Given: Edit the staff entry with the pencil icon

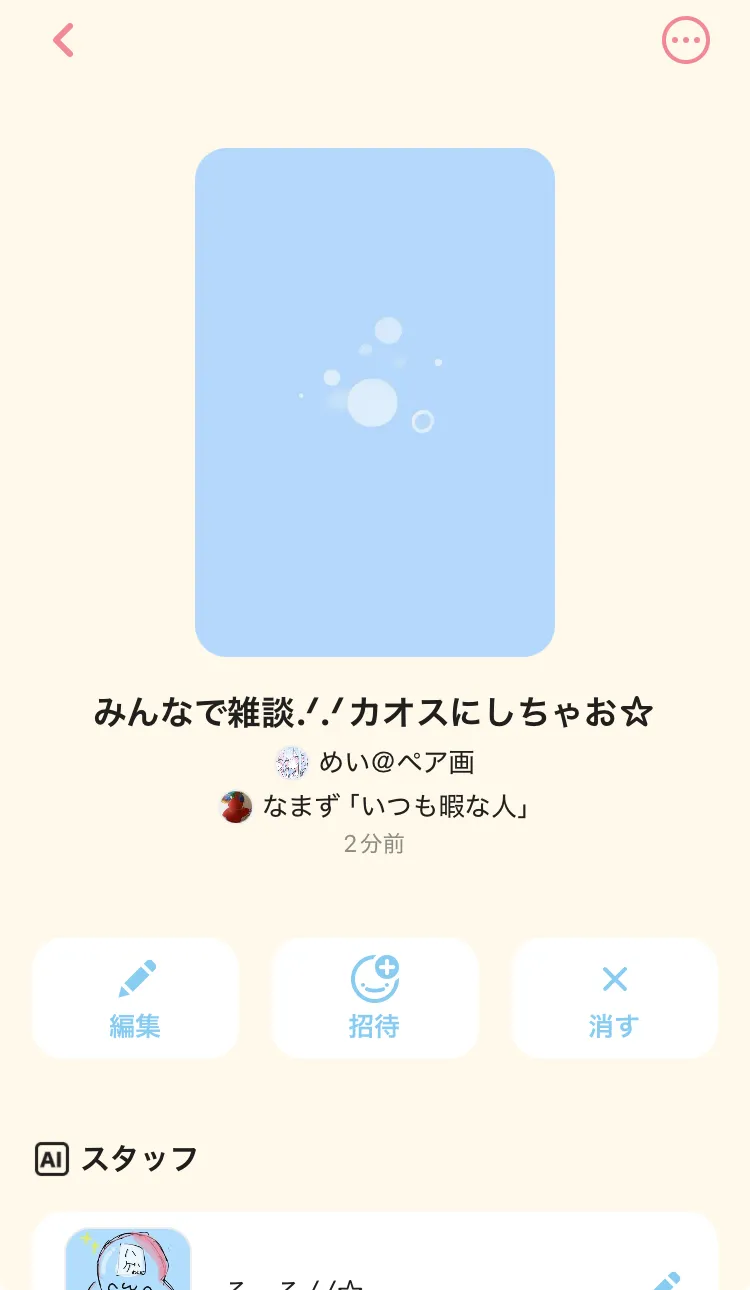Looking at the screenshot, I should [665, 1280].
